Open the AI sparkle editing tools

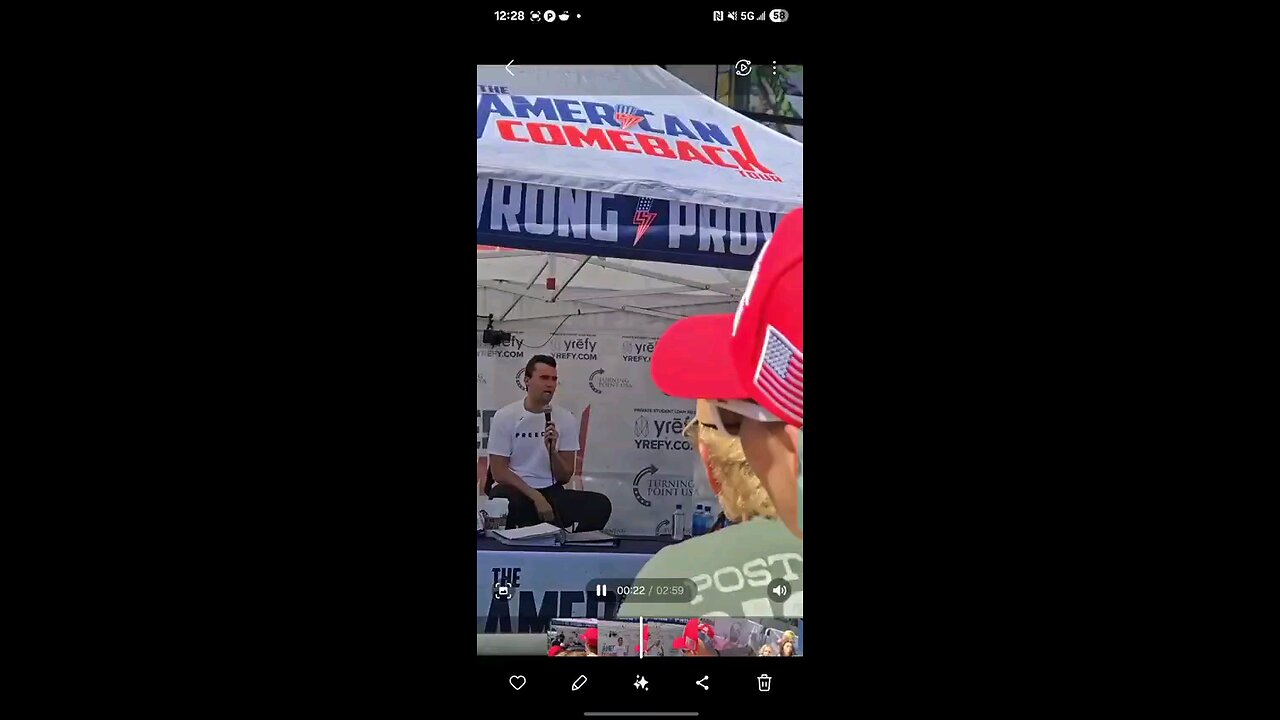(x=641, y=682)
